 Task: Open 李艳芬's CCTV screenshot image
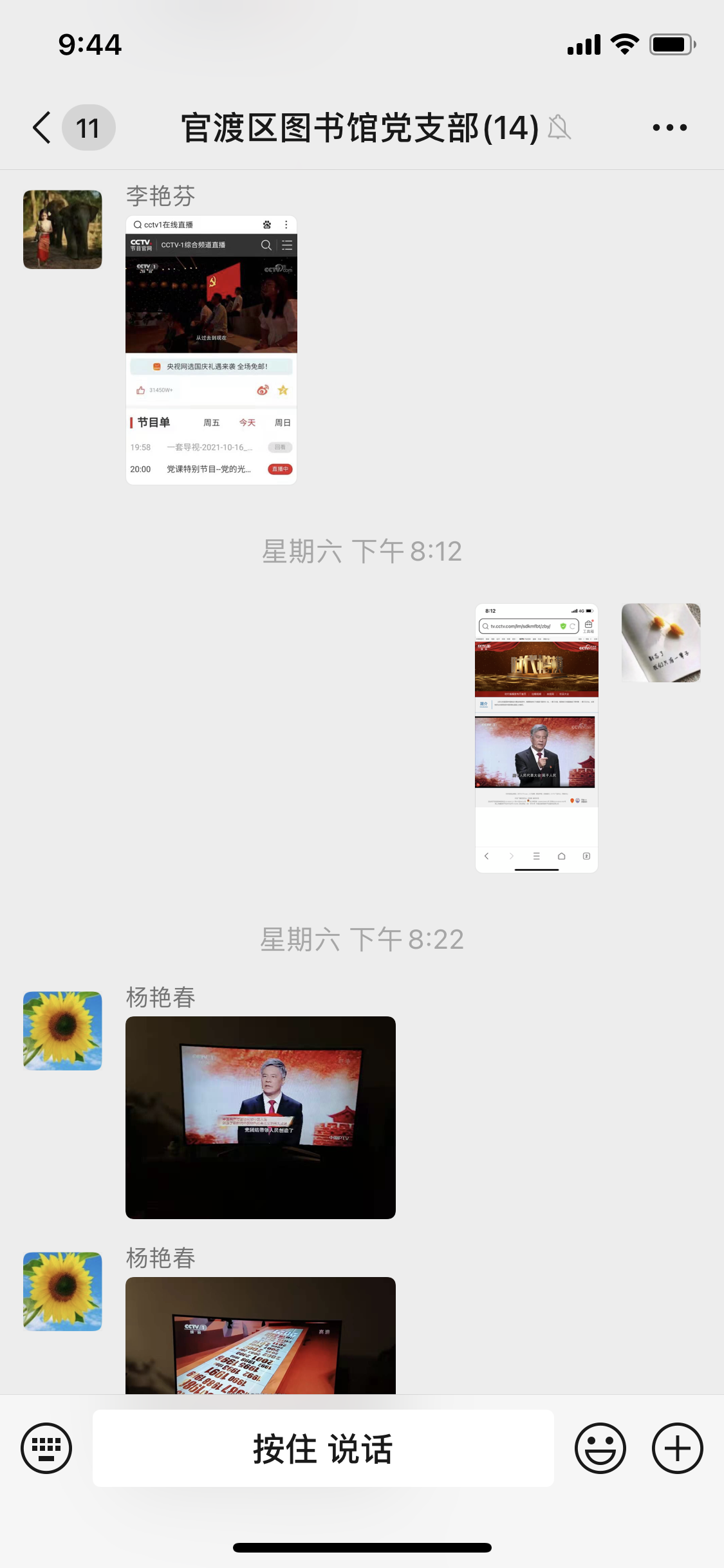click(211, 350)
